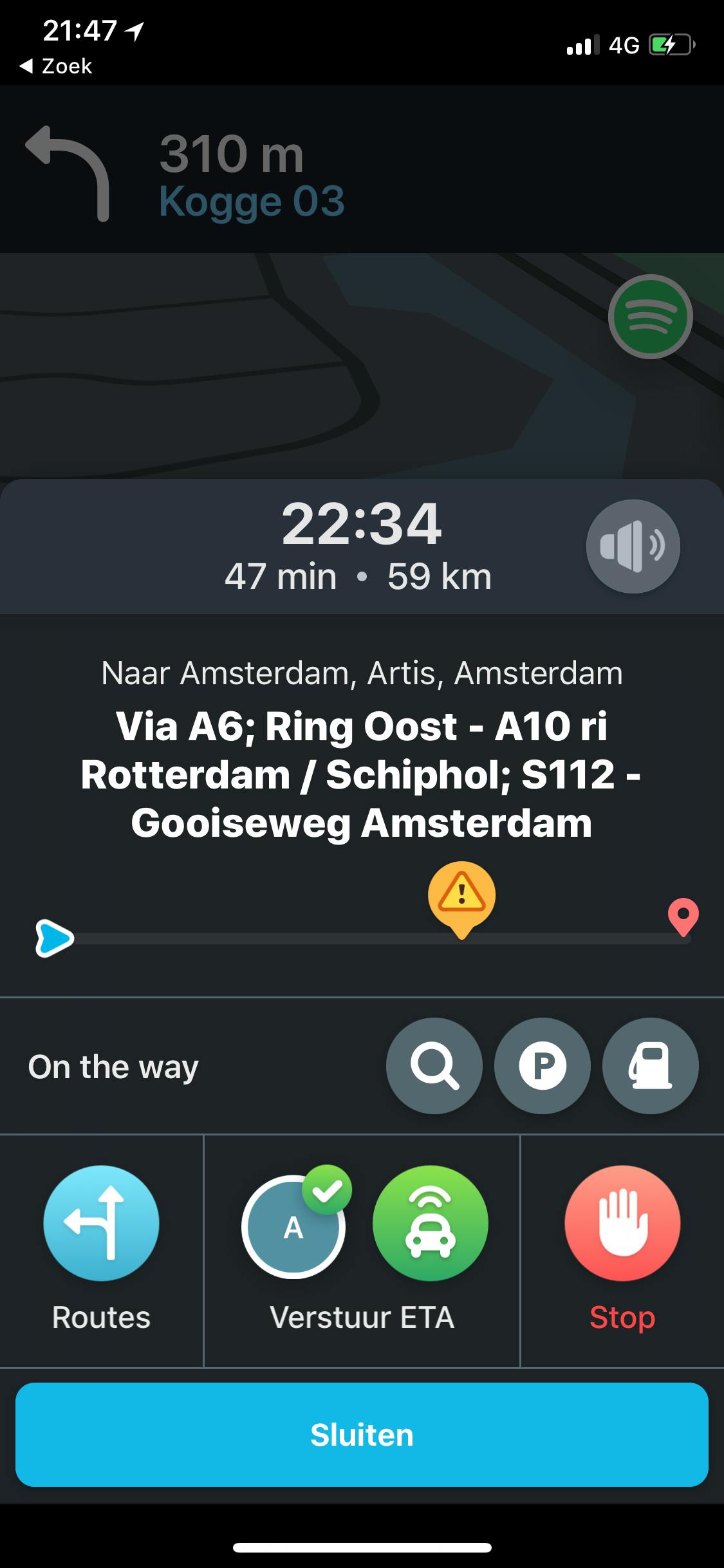Mute navigation voice with the speaker icon
The height and width of the screenshot is (1568, 724).
pos(632,546)
